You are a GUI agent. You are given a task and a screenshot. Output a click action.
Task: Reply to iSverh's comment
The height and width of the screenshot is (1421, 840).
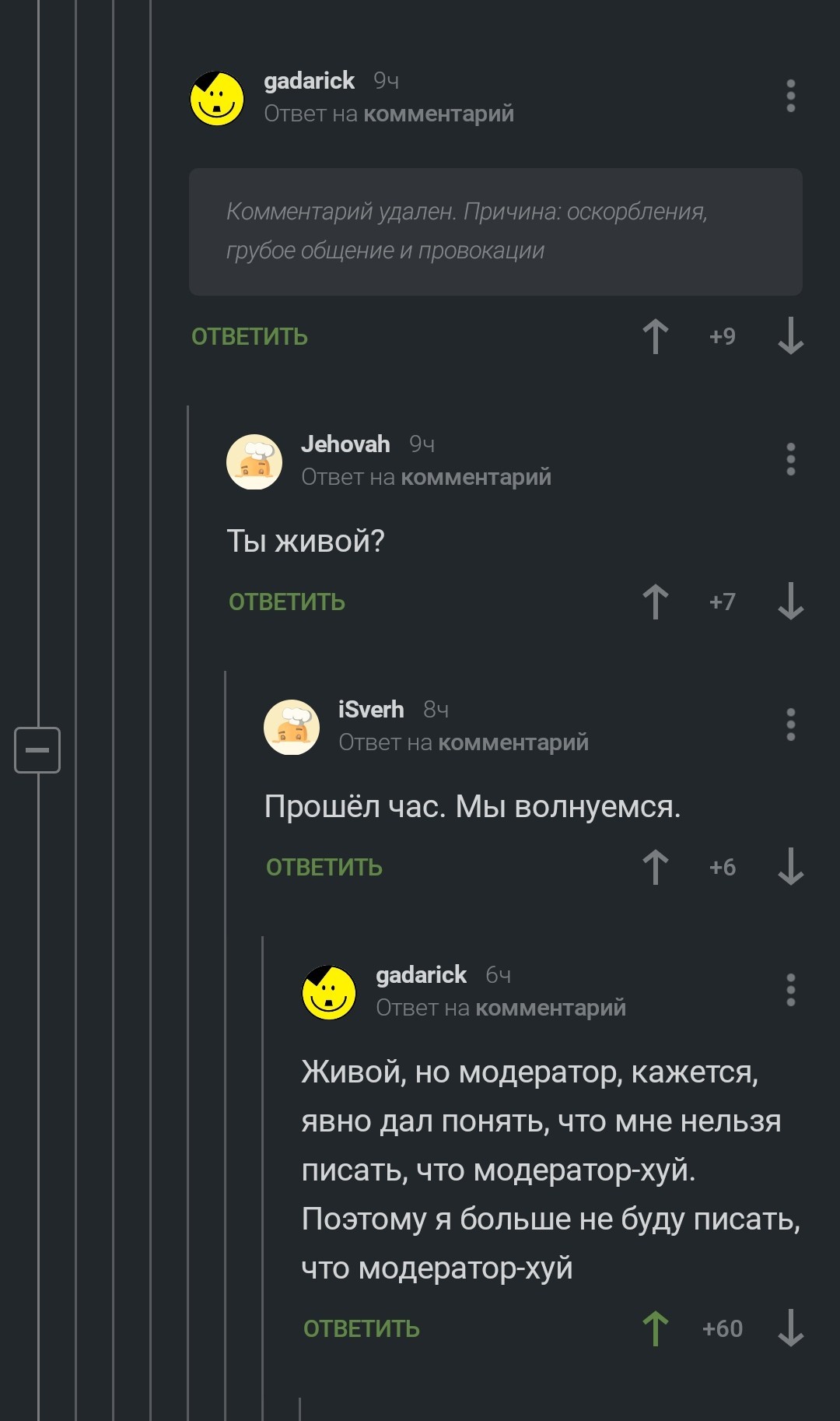(324, 868)
